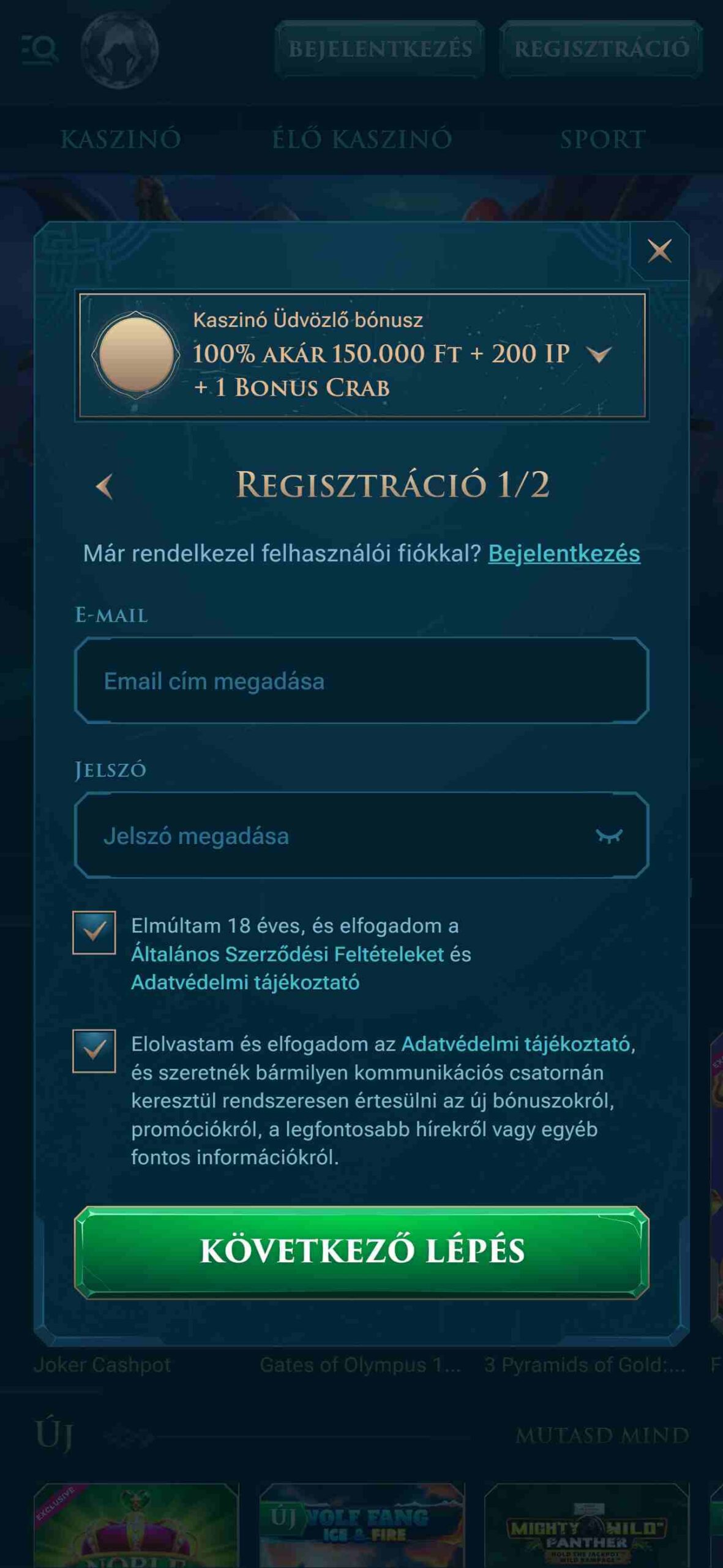723x1568 pixels.
Task: Uncheck the 18 éves age confirmation checkbox
Action: coord(94,932)
